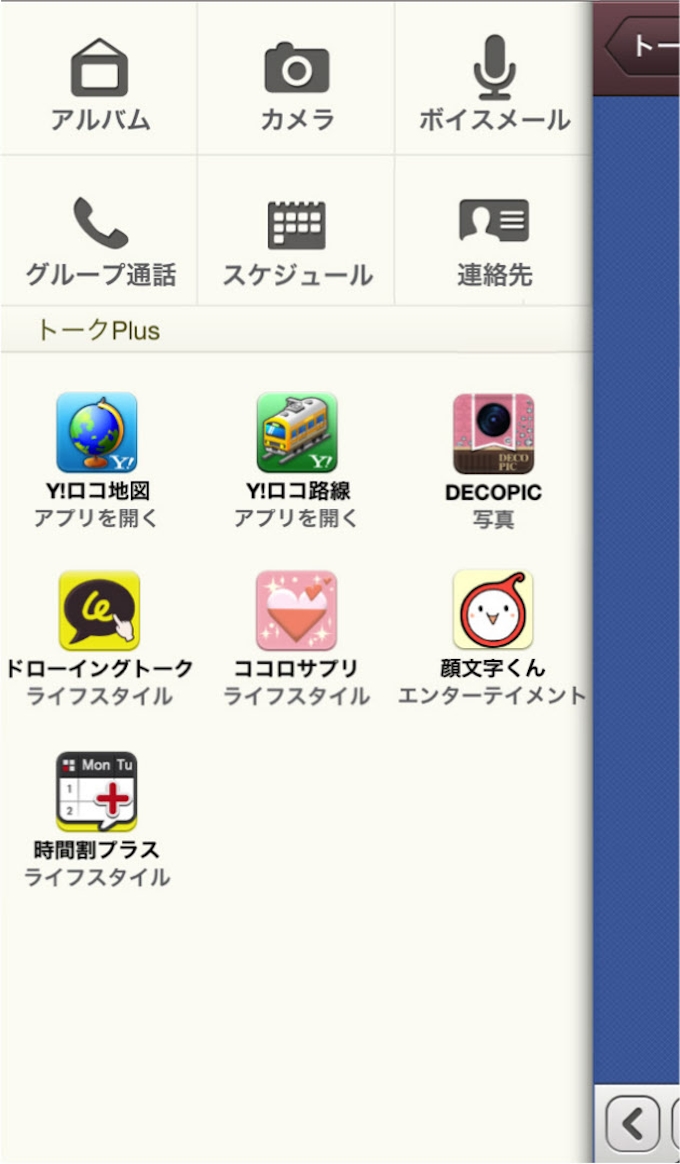Tap the left arrow button at the bottom
680x1164 pixels.
pyautogui.click(x=633, y=1123)
